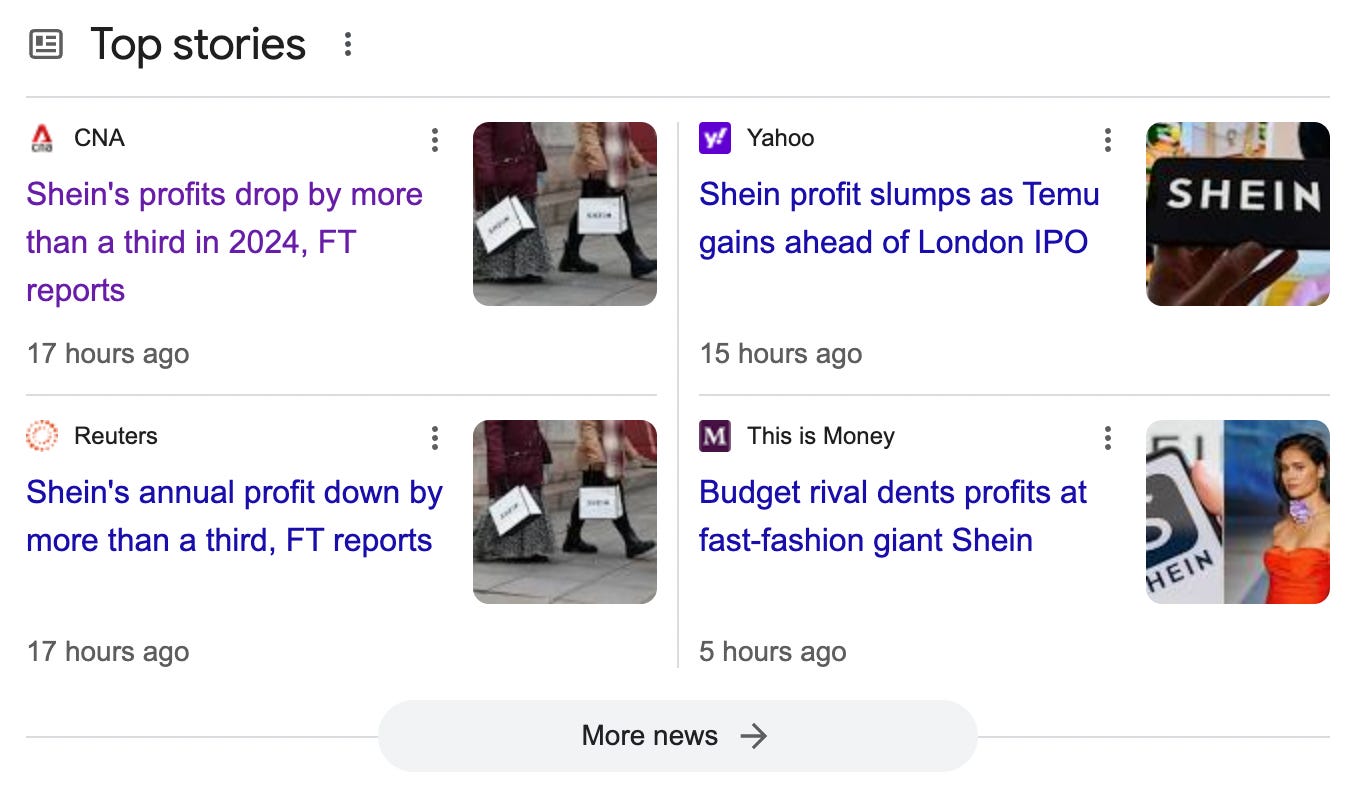
Task: Open options menu for This is Money story
Action: pyautogui.click(x=1107, y=438)
